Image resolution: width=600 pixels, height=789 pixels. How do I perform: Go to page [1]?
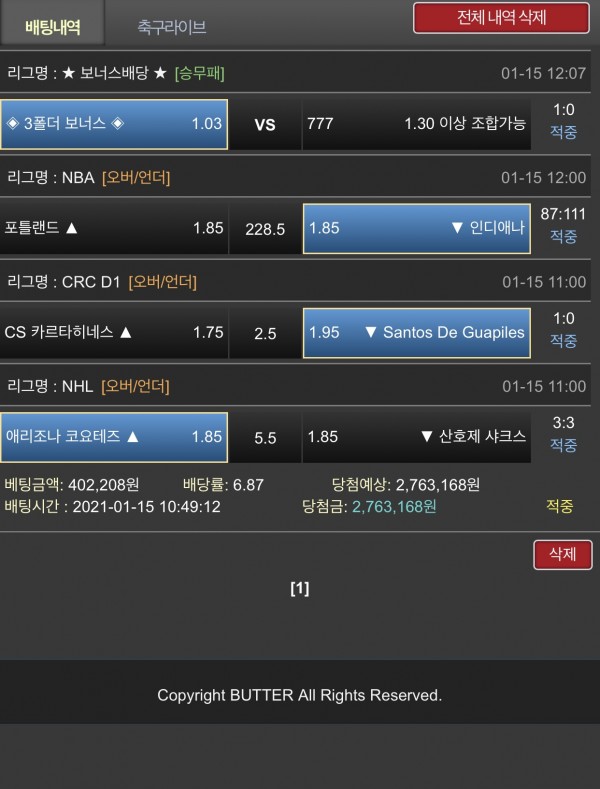tap(299, 588)
